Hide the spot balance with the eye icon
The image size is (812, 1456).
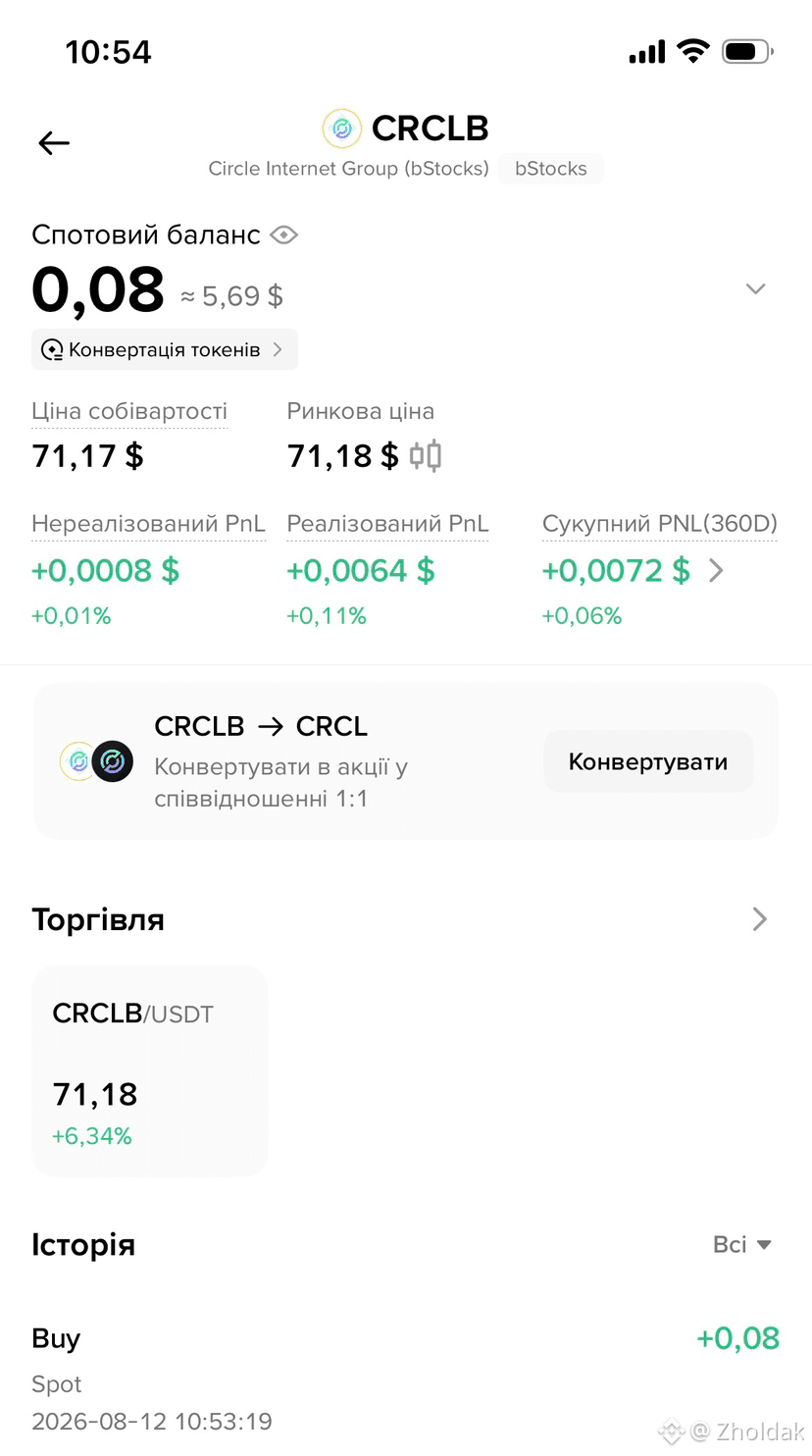[x=283, y=235]
